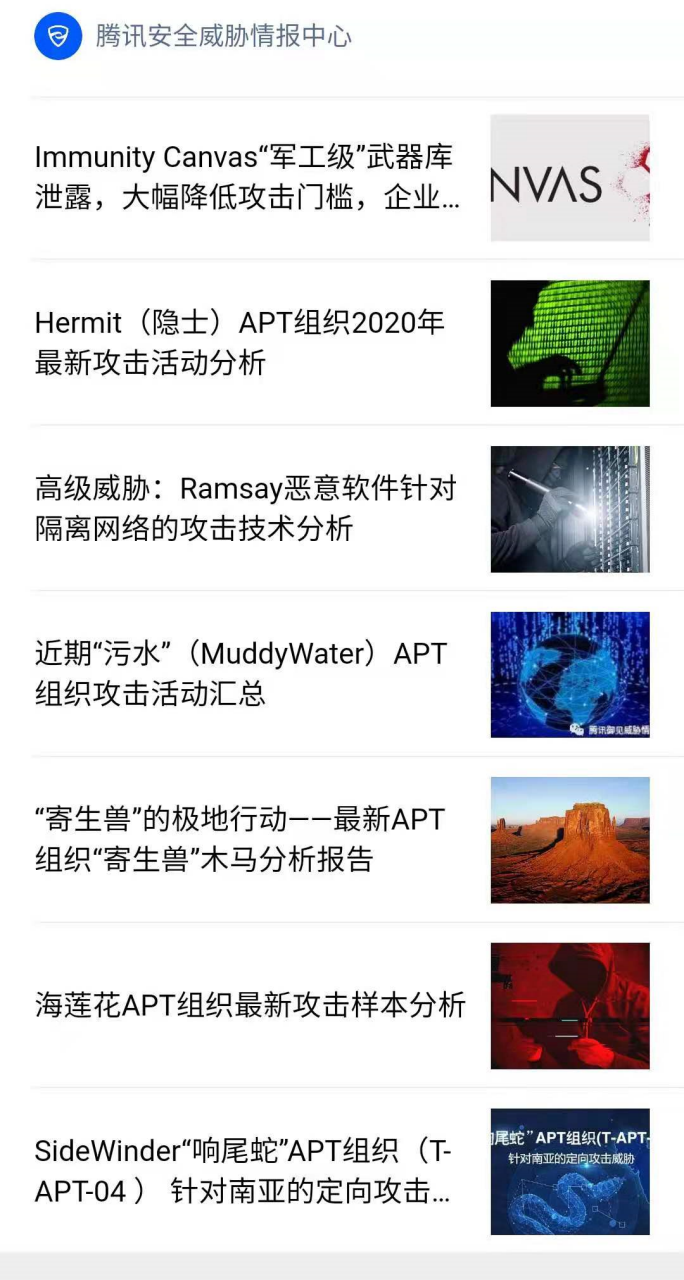Viewport: 684px width, 1280px height.
Task: Open the SideWinder 响尾蛇 APT article
Action: coord(342,1171)
